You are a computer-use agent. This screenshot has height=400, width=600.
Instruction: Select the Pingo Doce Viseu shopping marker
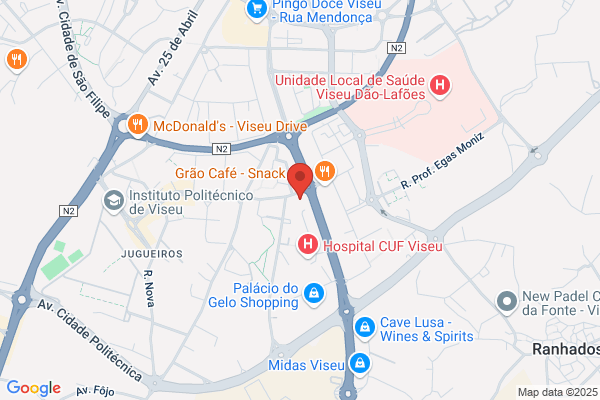[x=257, y=10]
